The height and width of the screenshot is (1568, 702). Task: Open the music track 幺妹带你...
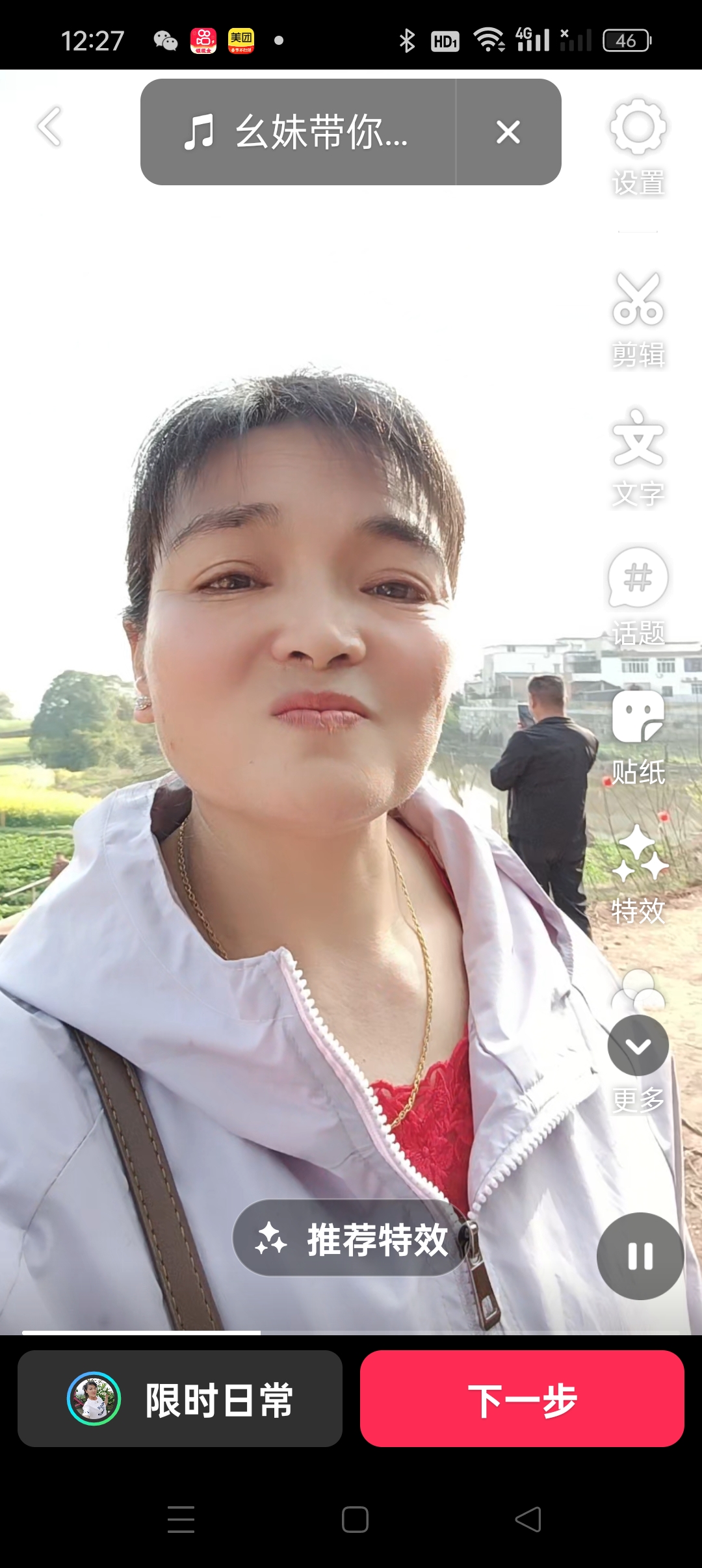pyautogui.click(x=299, y=132)
